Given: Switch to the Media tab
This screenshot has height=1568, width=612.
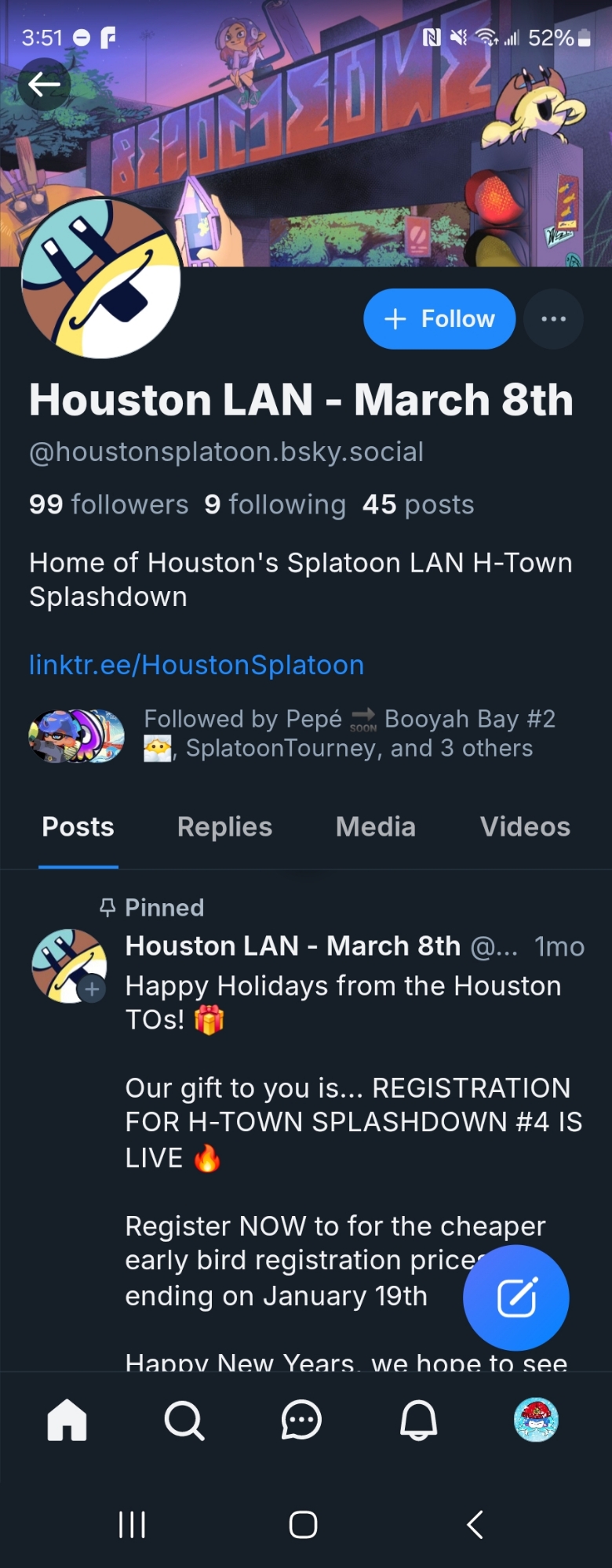Looking at the screenshot, I should (375, 827).
